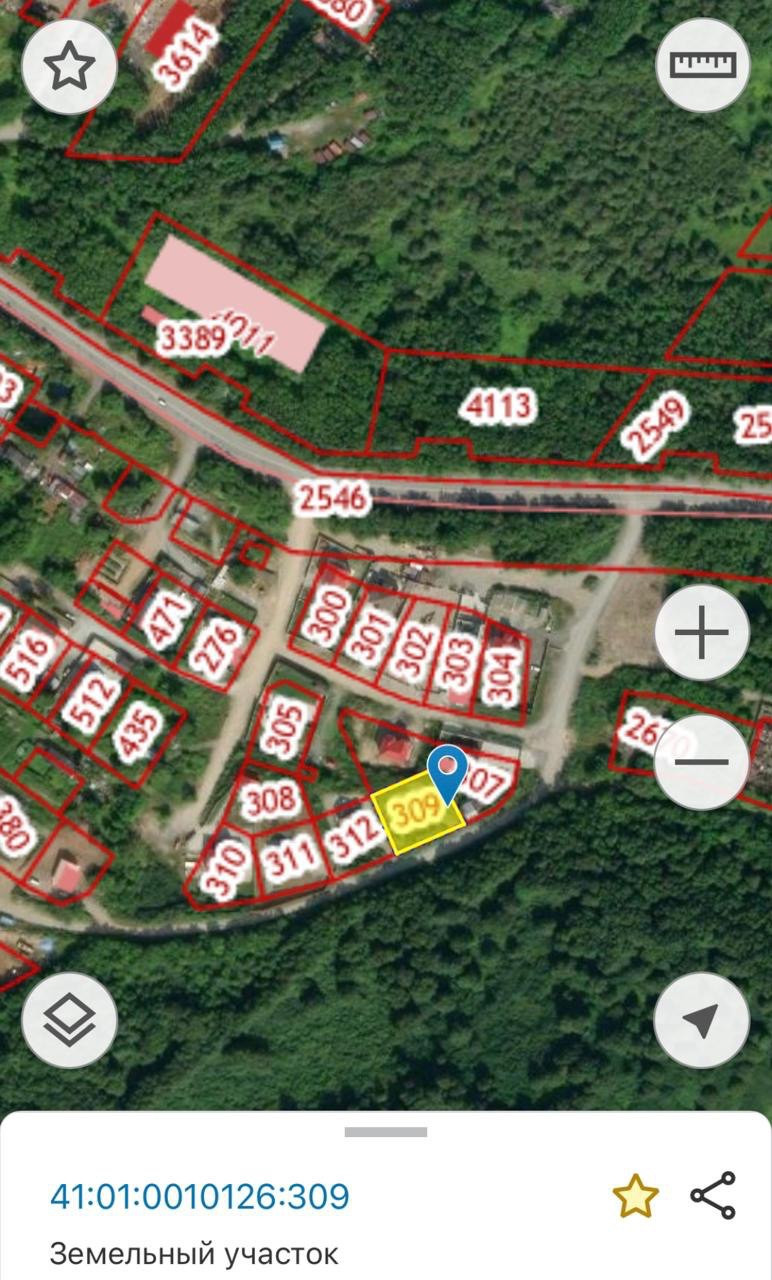The height and width of the screenshot is (1280, 772).
Task: Add parcel 41:01:0010126:309 to favorites
Action: 635,1196
